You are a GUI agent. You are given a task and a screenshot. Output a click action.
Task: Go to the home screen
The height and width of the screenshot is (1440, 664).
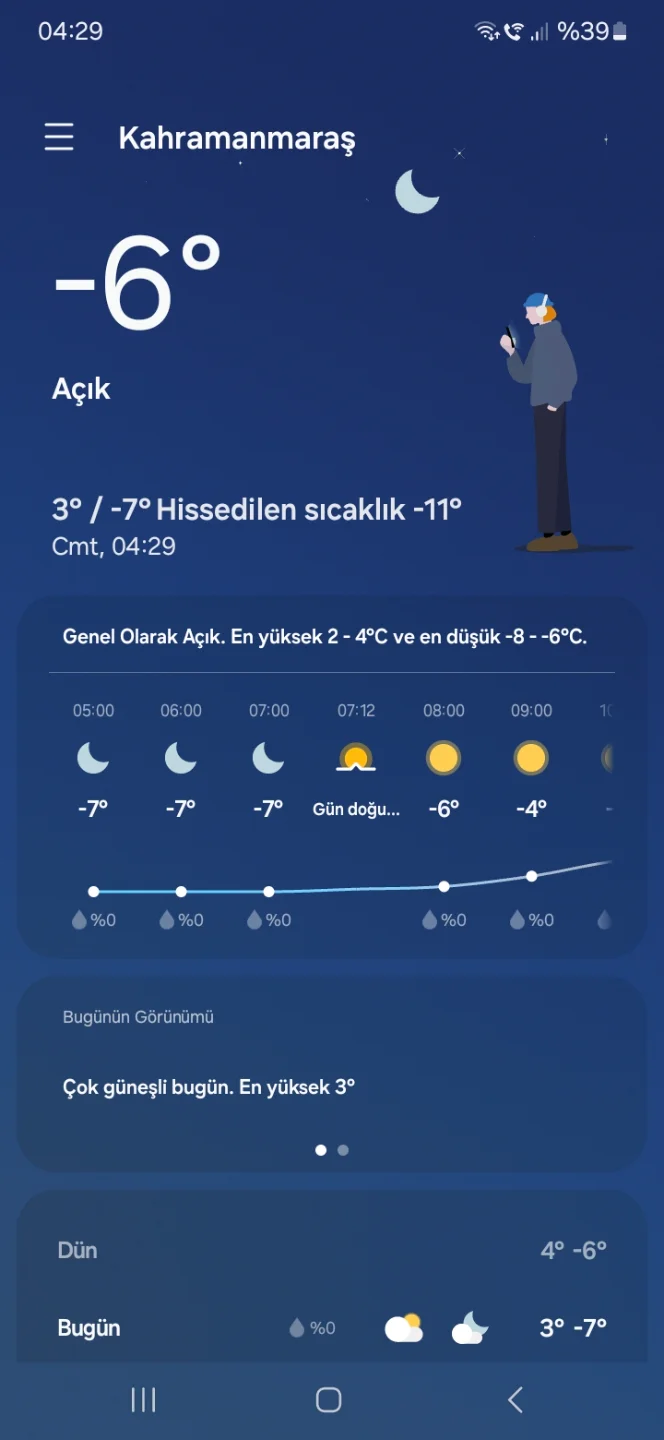click(x=329, y=1400)
